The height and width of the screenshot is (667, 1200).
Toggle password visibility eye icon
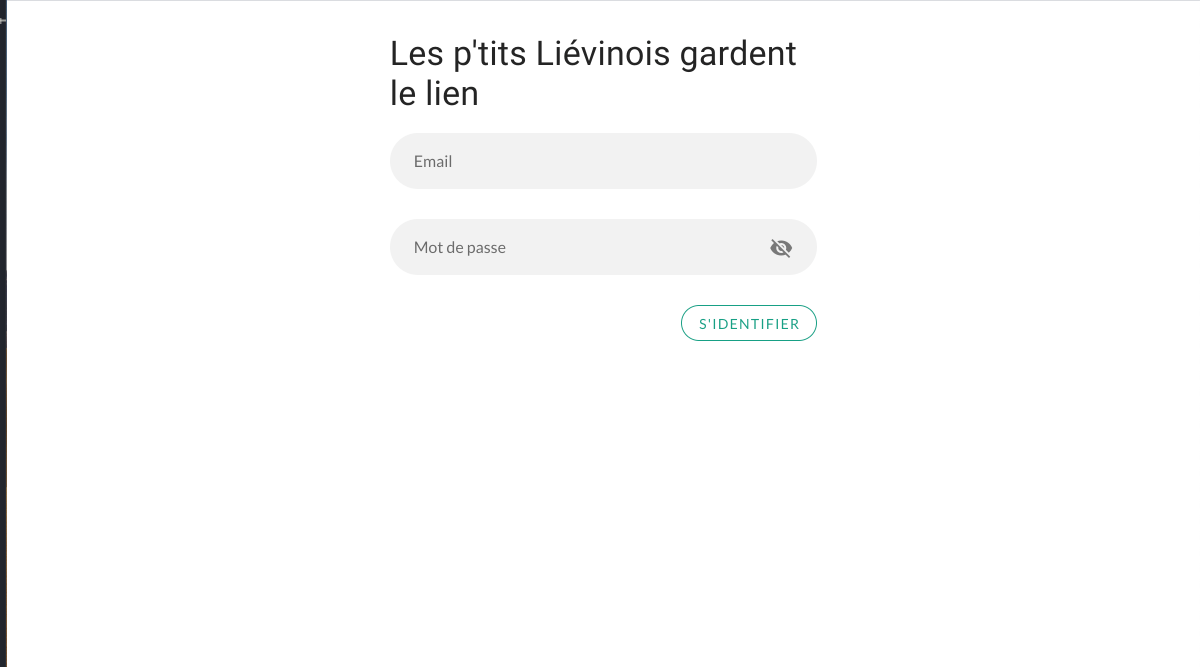tap(781, 248)
